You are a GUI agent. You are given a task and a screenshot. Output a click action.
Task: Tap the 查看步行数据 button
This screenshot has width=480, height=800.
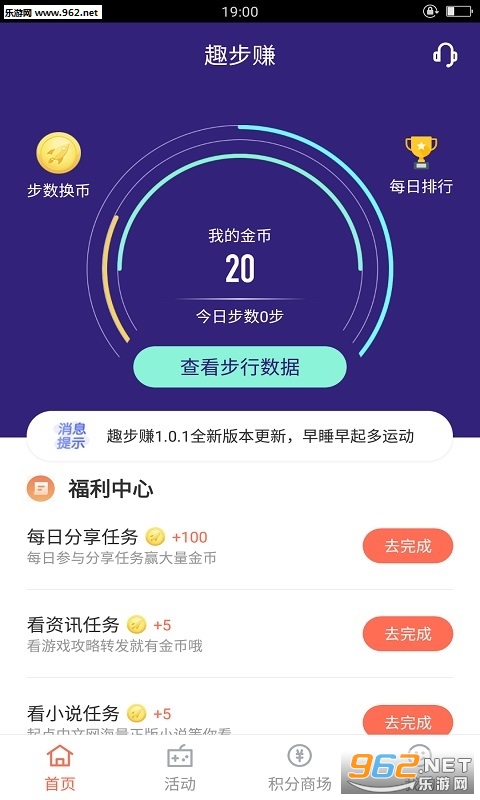coord(240,367)
